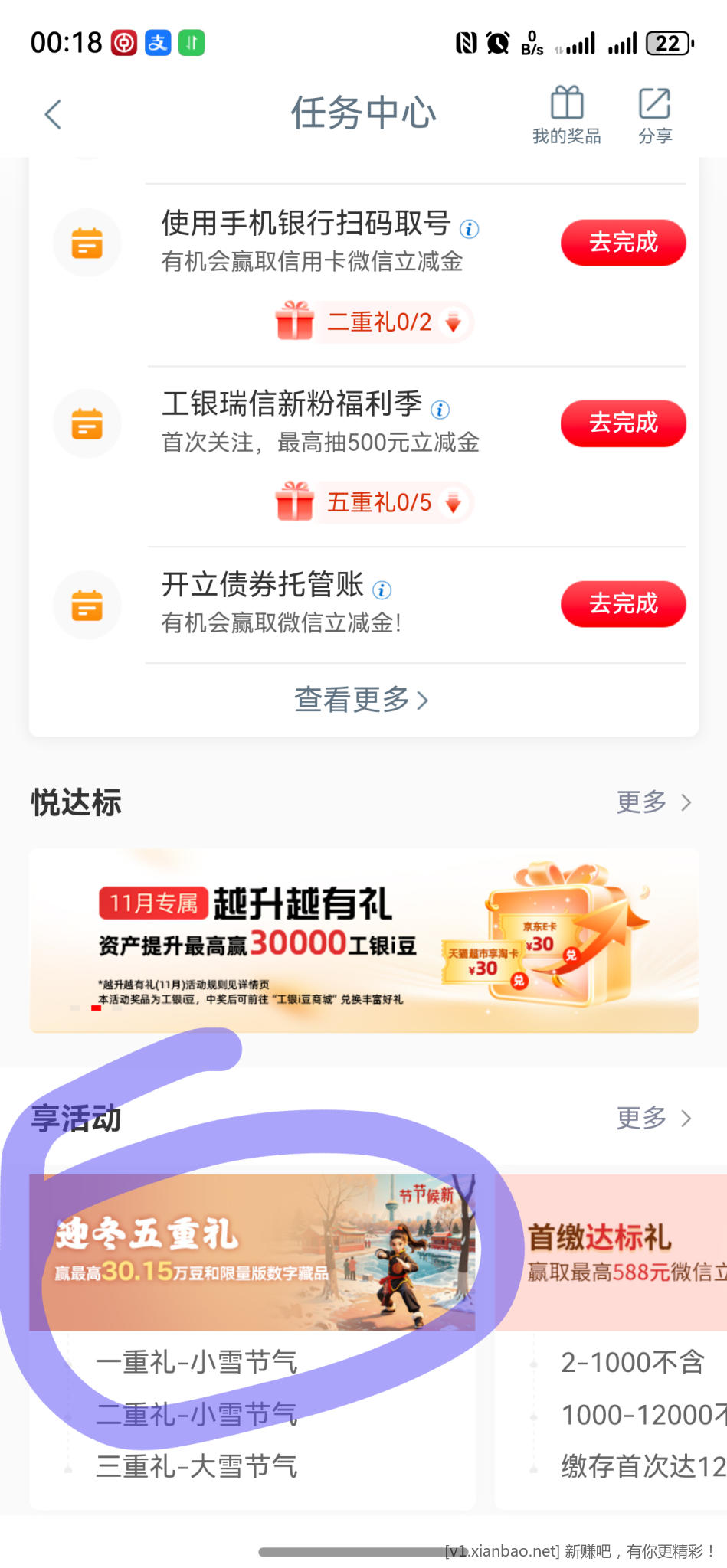
Task: Expand the 五重礼0/5 rewards list
Action: click(454, 503)
